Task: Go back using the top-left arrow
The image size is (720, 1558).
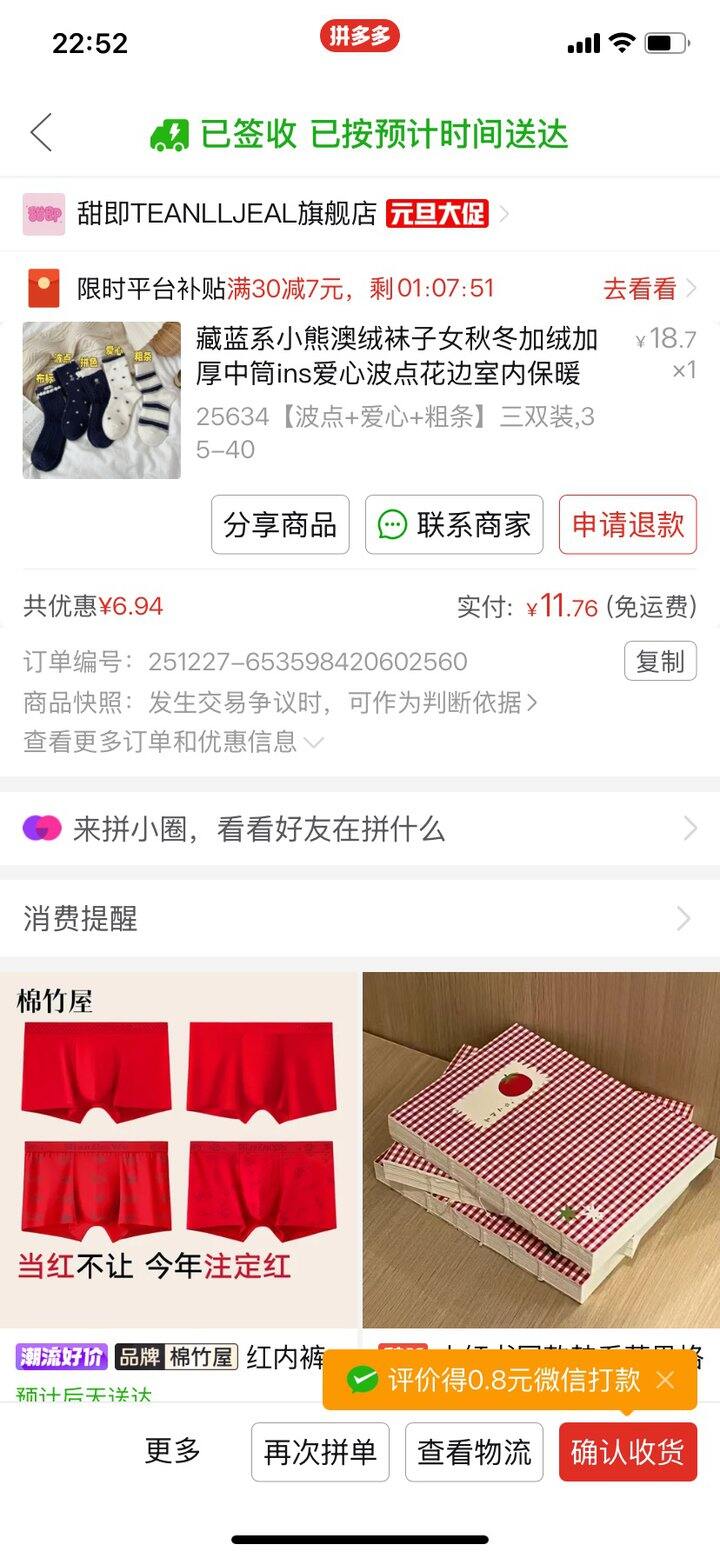Action: (41, 133)
